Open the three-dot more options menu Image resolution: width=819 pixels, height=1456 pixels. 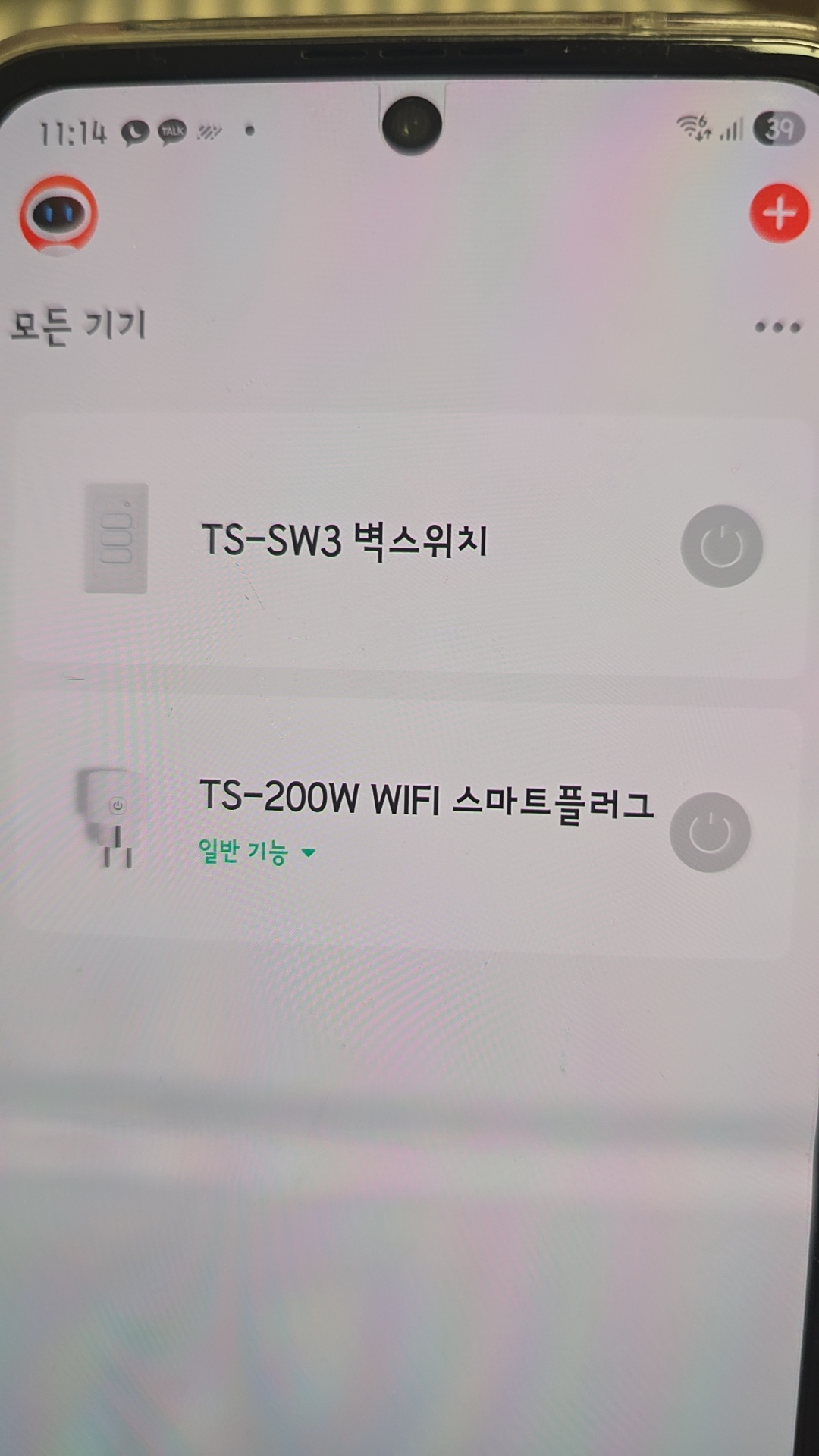coord(778,328)
